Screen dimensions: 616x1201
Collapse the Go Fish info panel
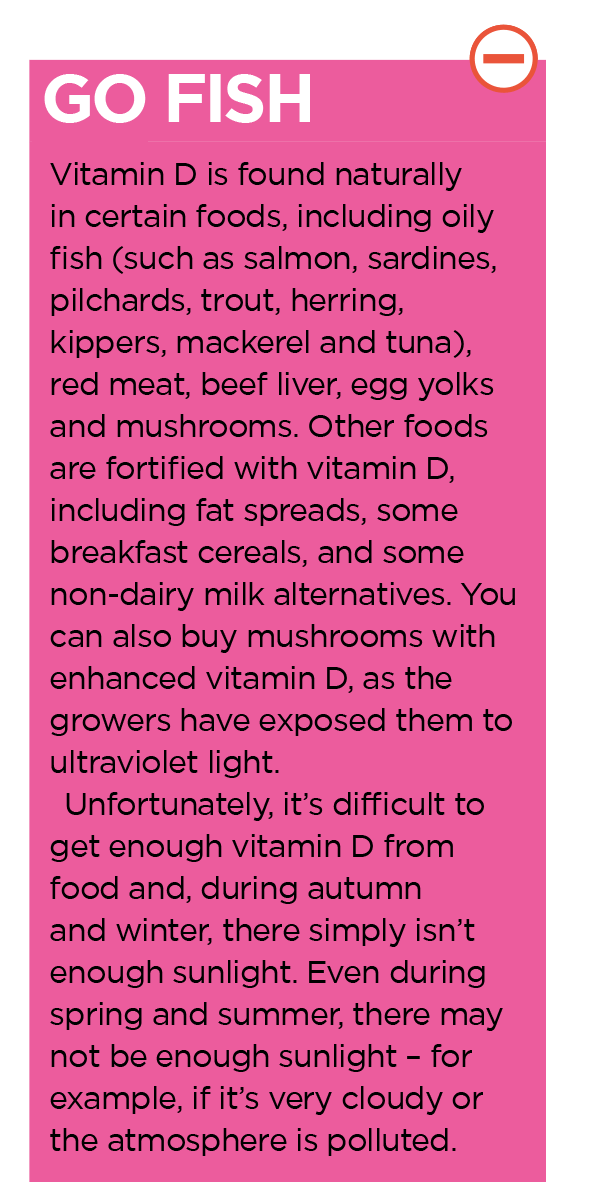click(503, 58)
